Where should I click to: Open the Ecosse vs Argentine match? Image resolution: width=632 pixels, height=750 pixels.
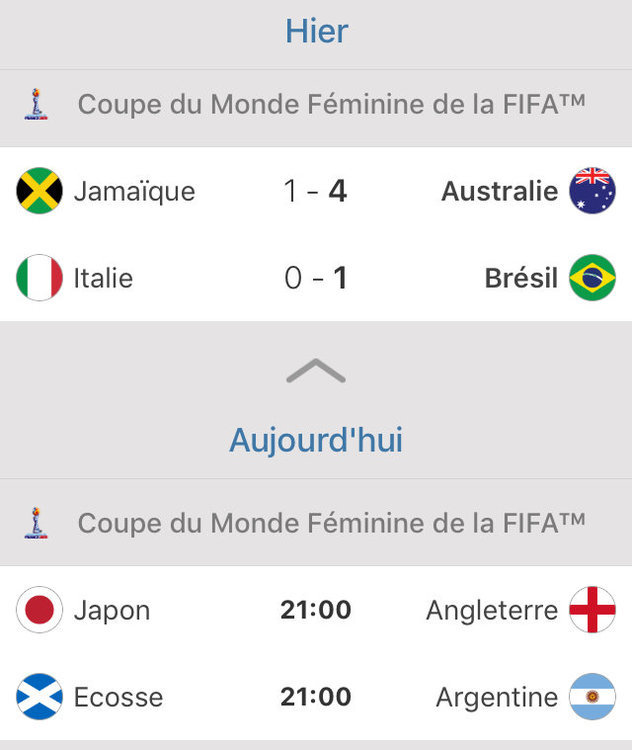click(316, 697)
